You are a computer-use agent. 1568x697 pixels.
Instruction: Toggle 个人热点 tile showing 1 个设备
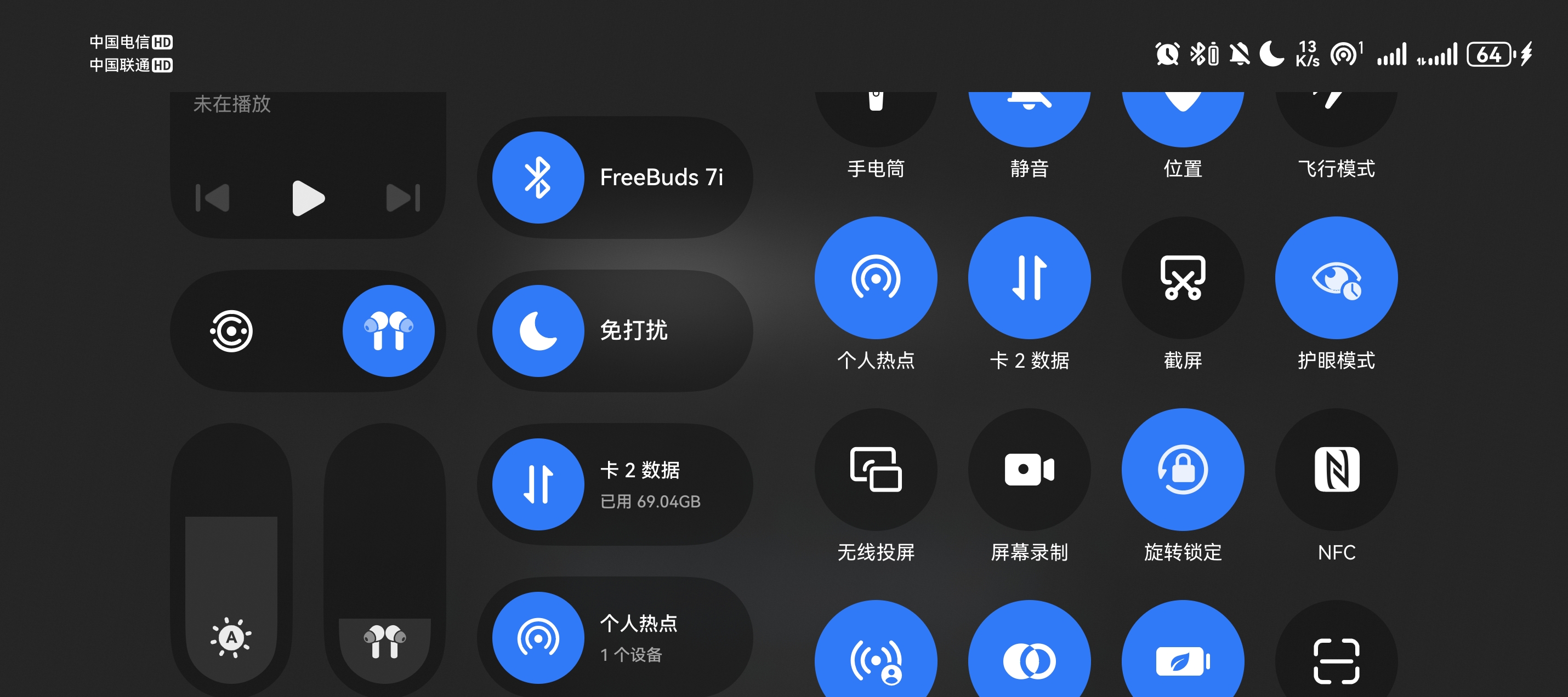pyautogui.click(x=538, y=637)
